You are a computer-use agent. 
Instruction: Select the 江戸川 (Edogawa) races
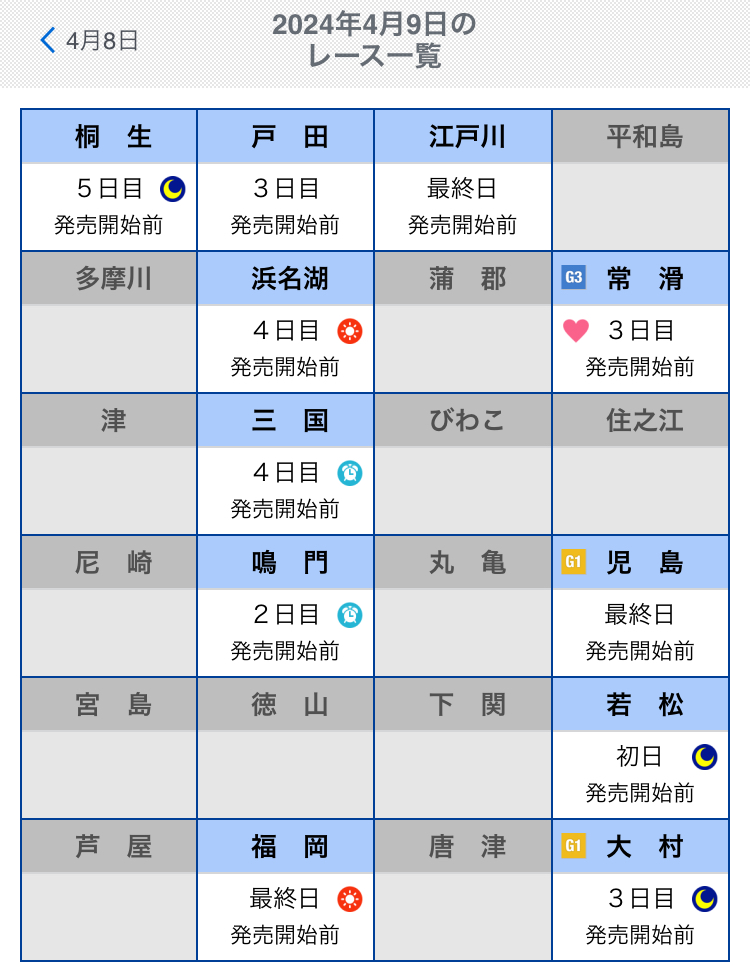coord(463,181)
